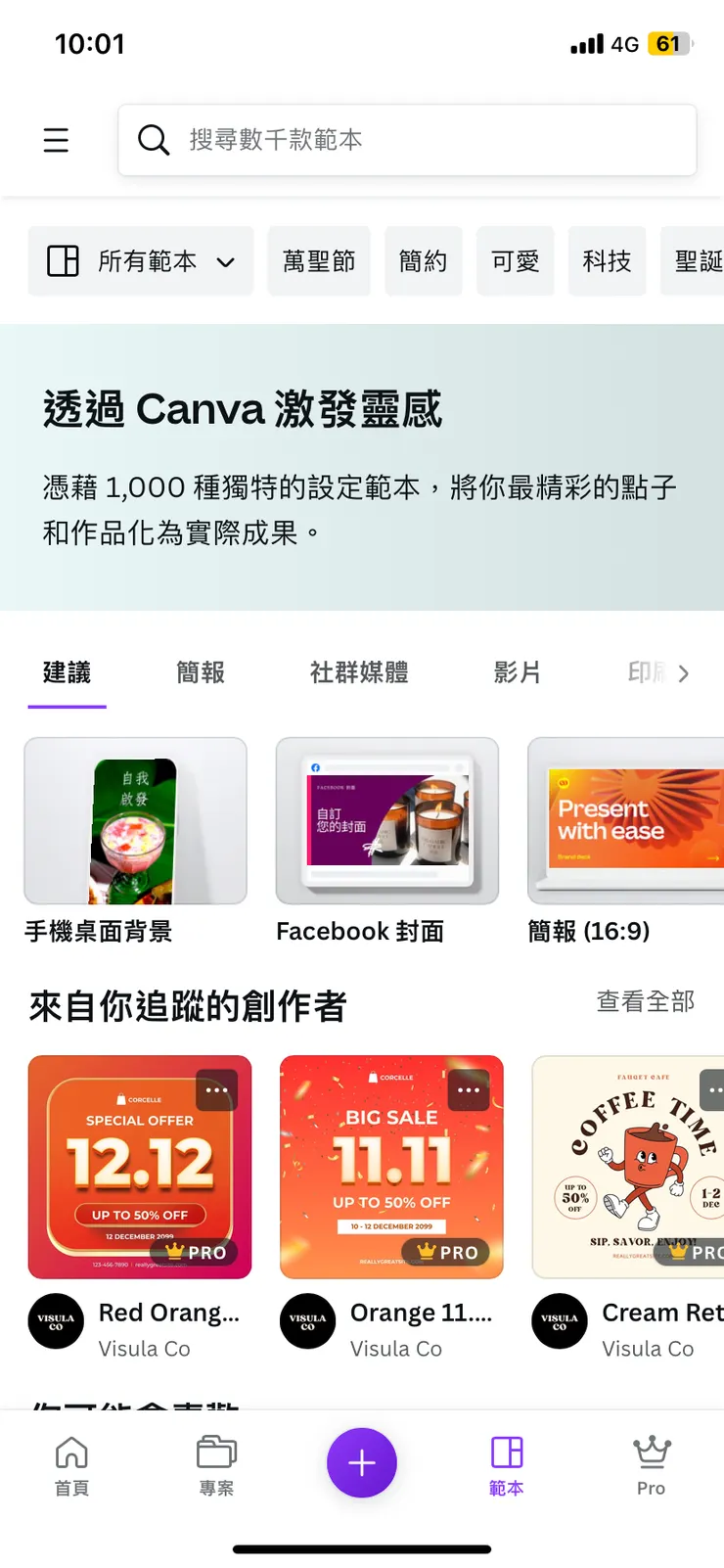Open the 社群媒體 tab
Viewport: 724px width, 1568px height.
[x=359, y=673]
